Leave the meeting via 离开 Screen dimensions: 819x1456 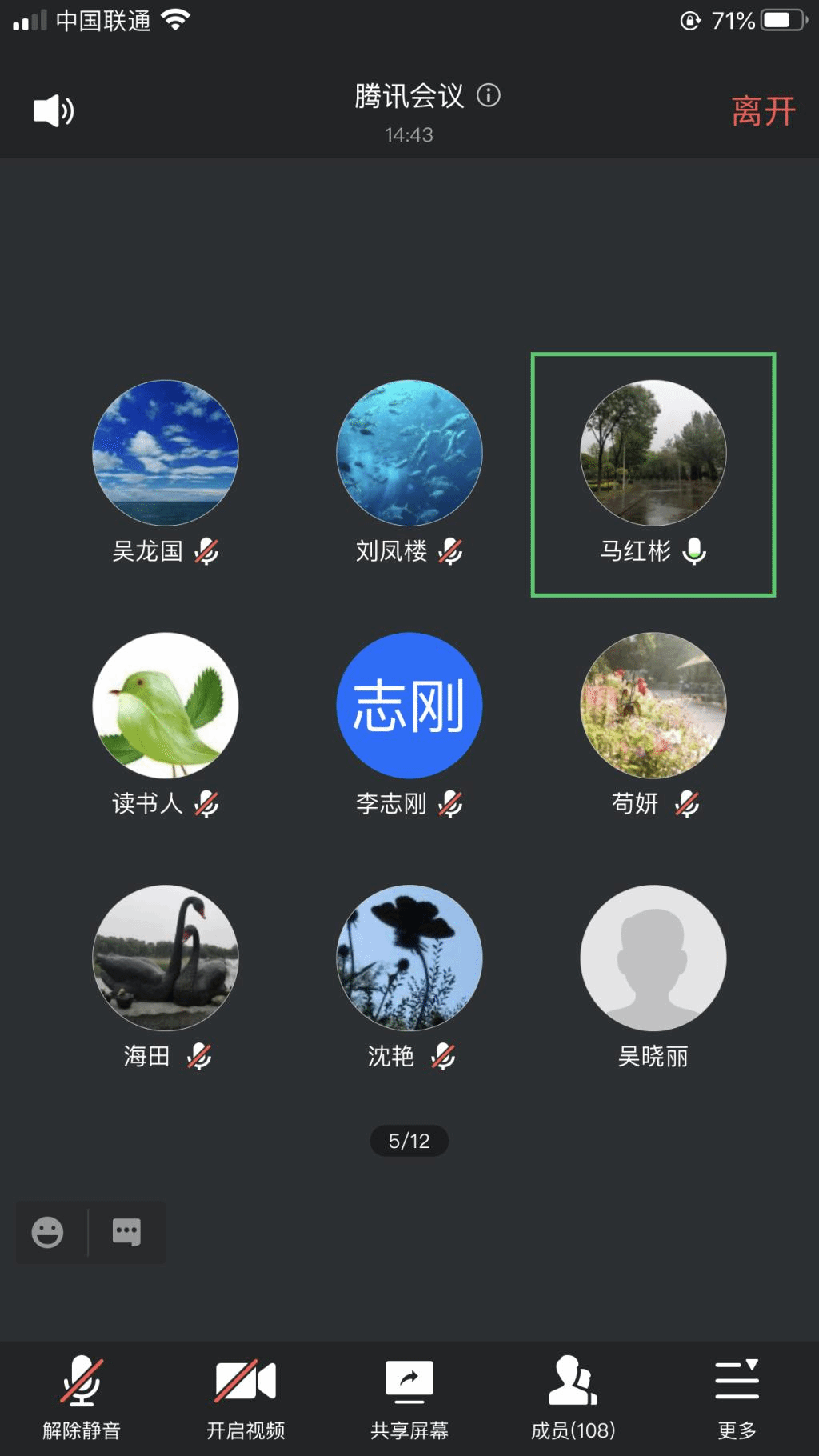coord(762,111)
